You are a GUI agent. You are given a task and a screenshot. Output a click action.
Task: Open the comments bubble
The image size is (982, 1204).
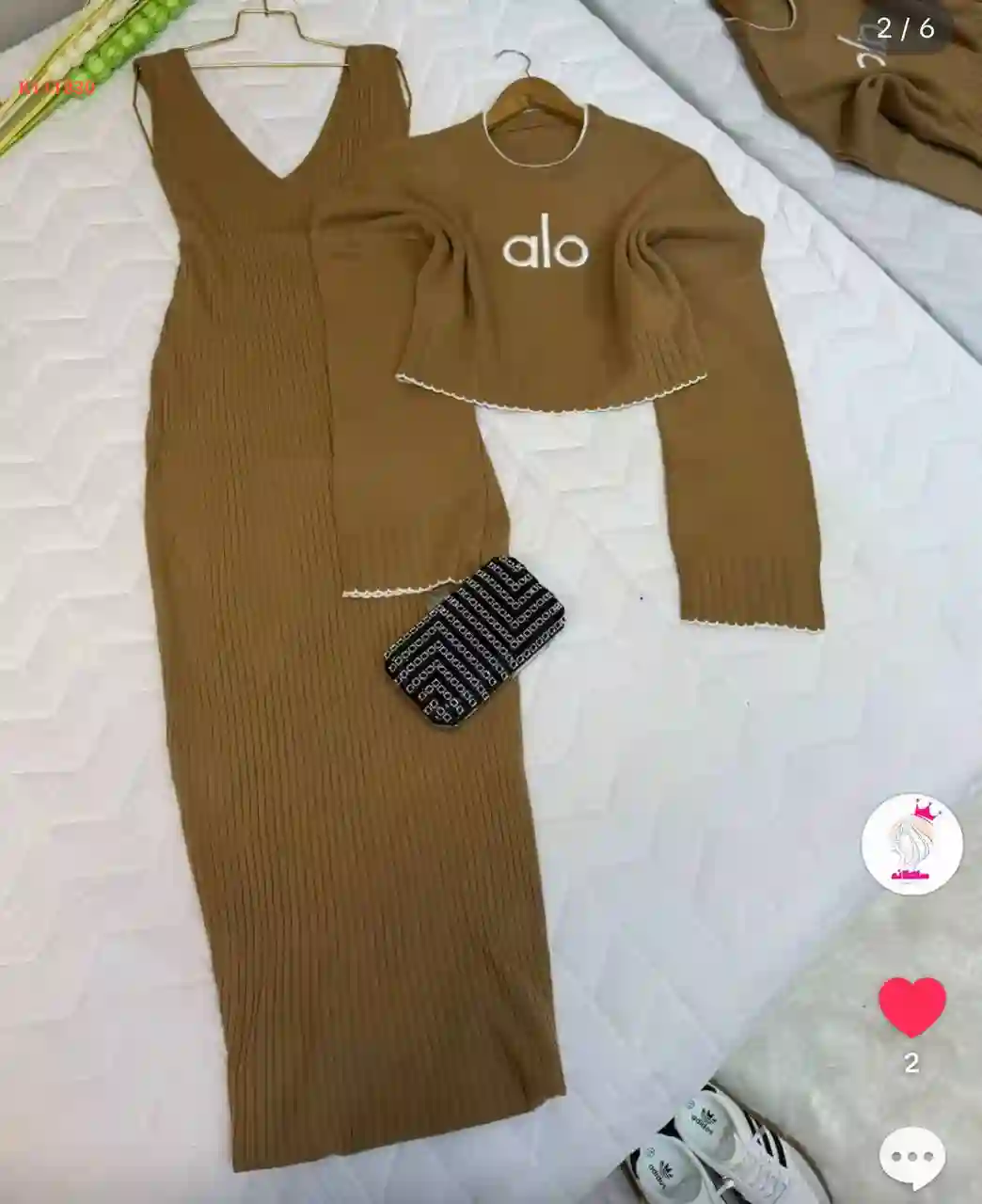[911, 1157]
